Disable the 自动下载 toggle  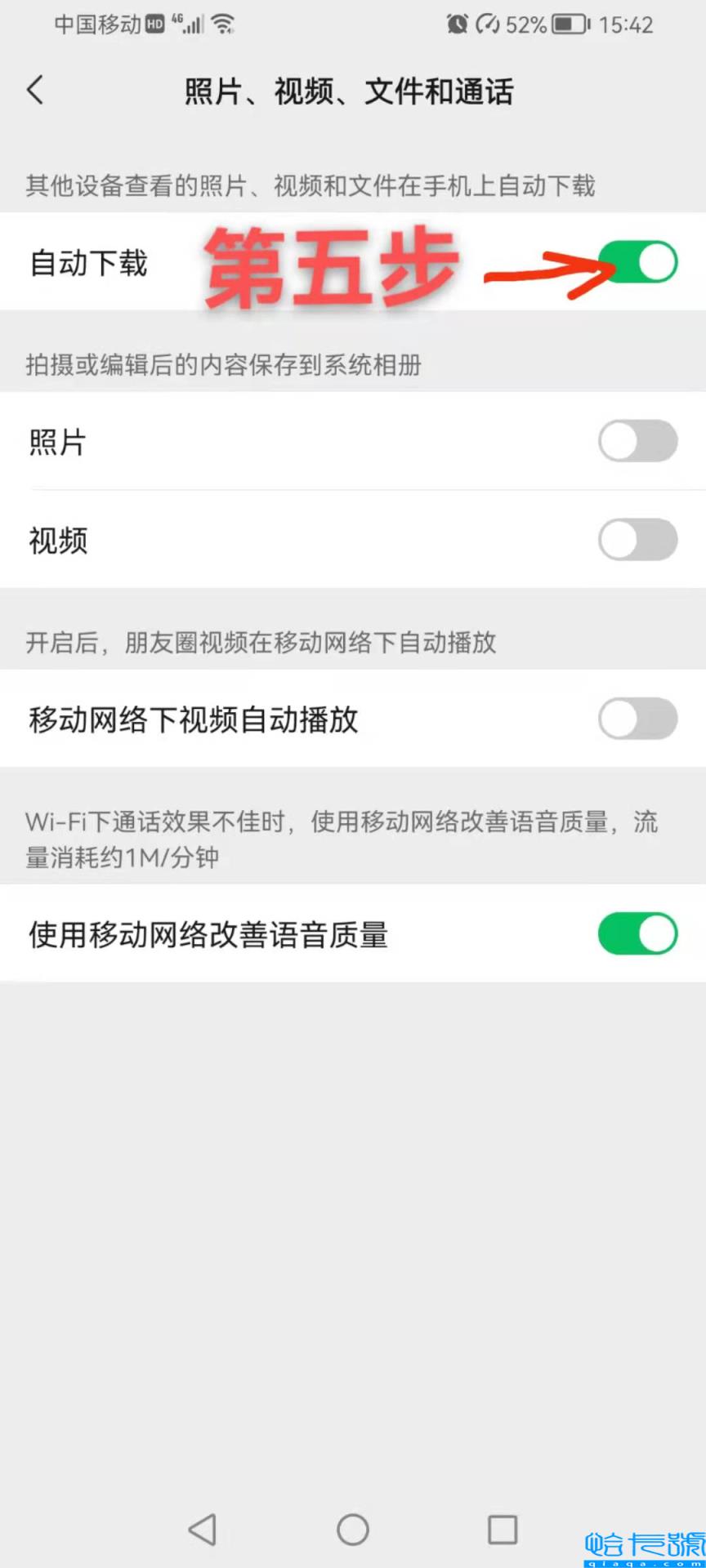point(637,261)
